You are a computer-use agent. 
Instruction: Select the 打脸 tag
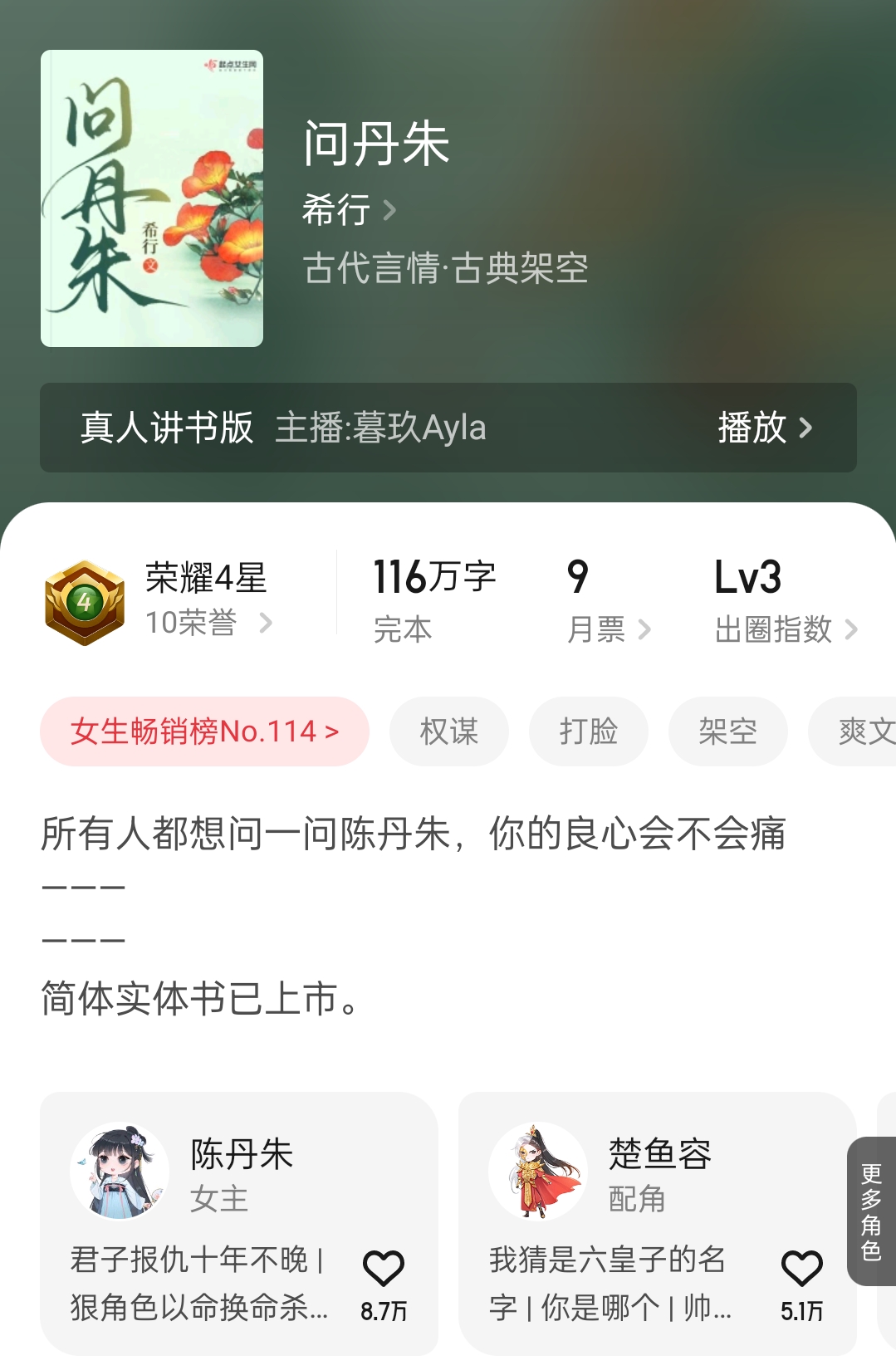588,731
